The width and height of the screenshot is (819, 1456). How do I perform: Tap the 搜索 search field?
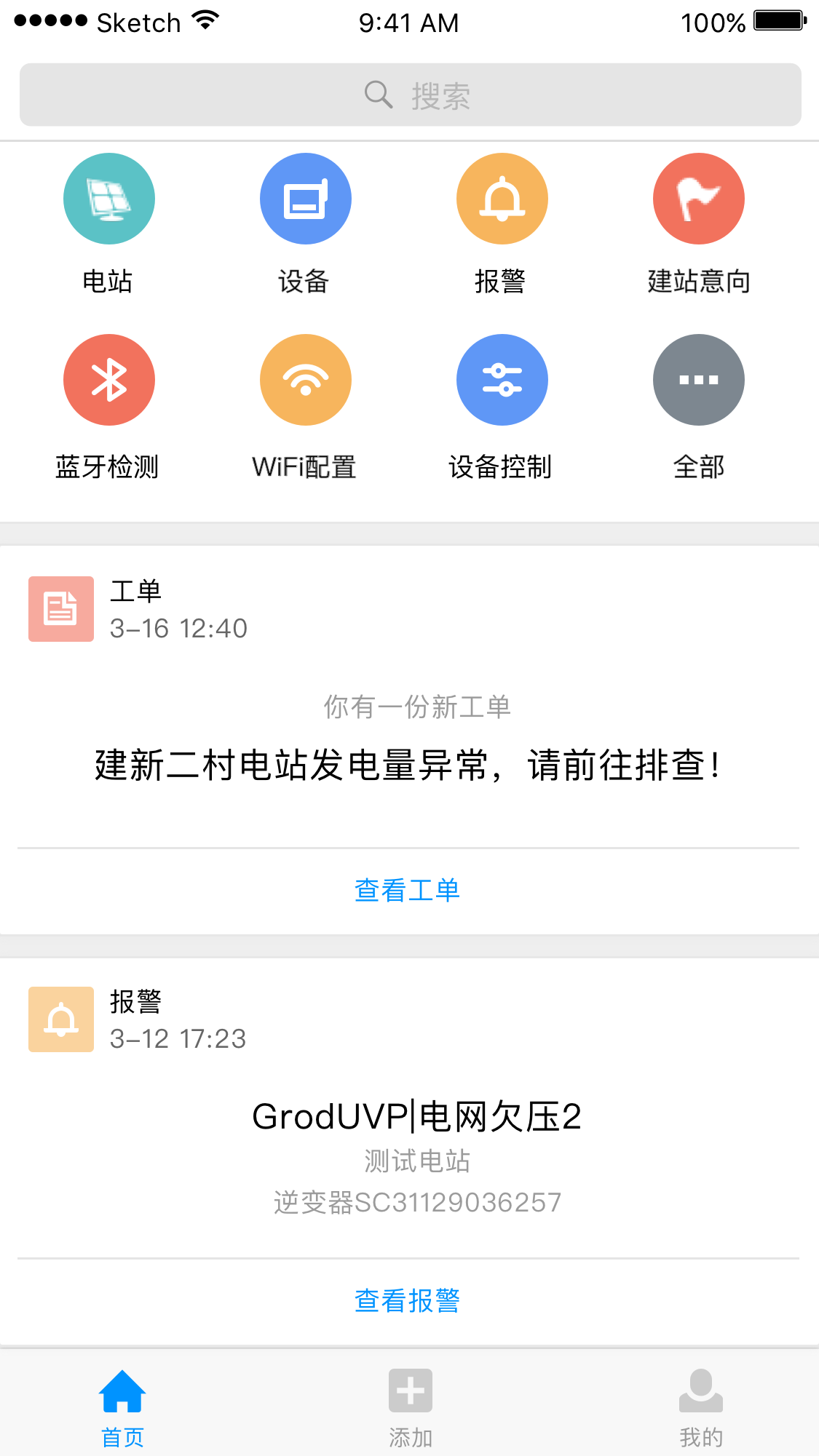pos(410,95)
